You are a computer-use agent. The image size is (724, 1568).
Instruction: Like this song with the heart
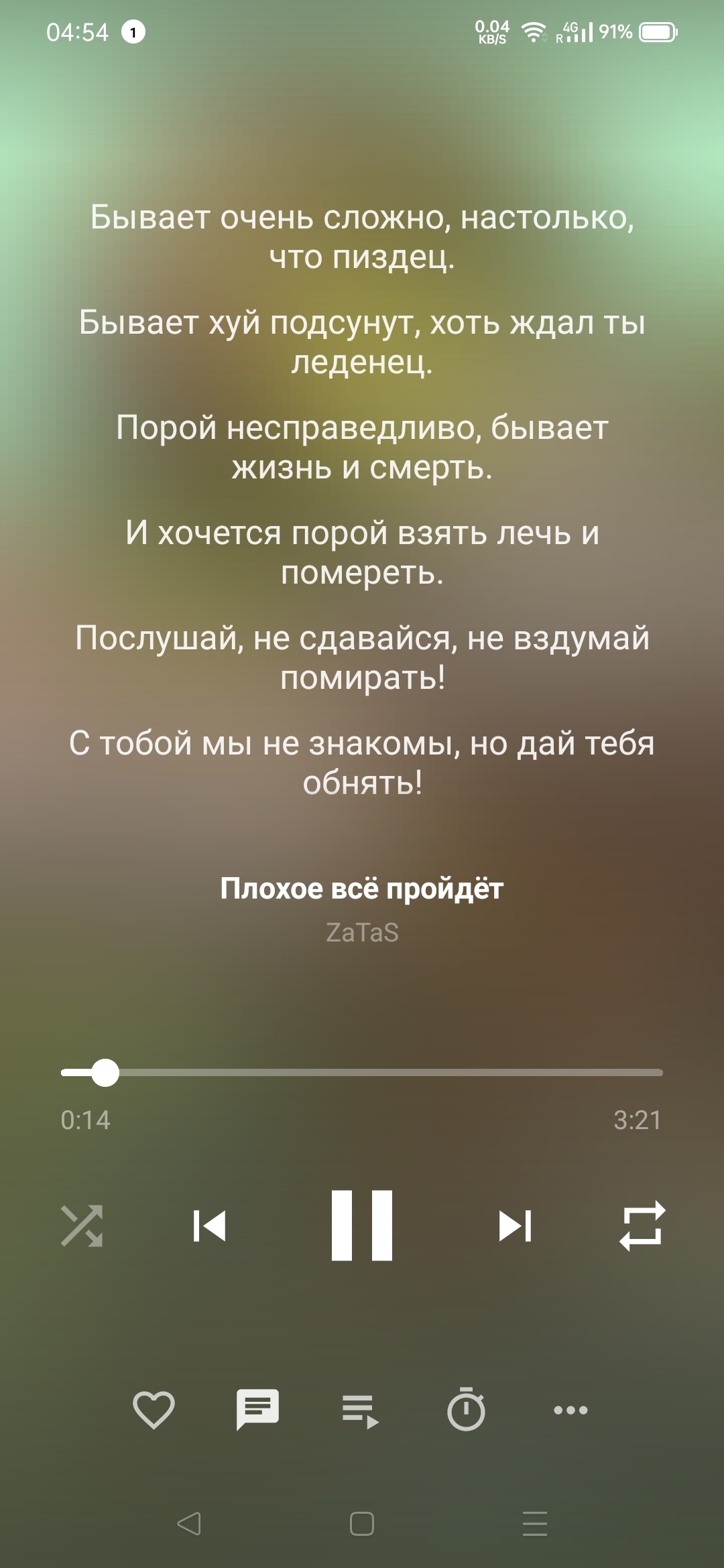(154, 1409)
